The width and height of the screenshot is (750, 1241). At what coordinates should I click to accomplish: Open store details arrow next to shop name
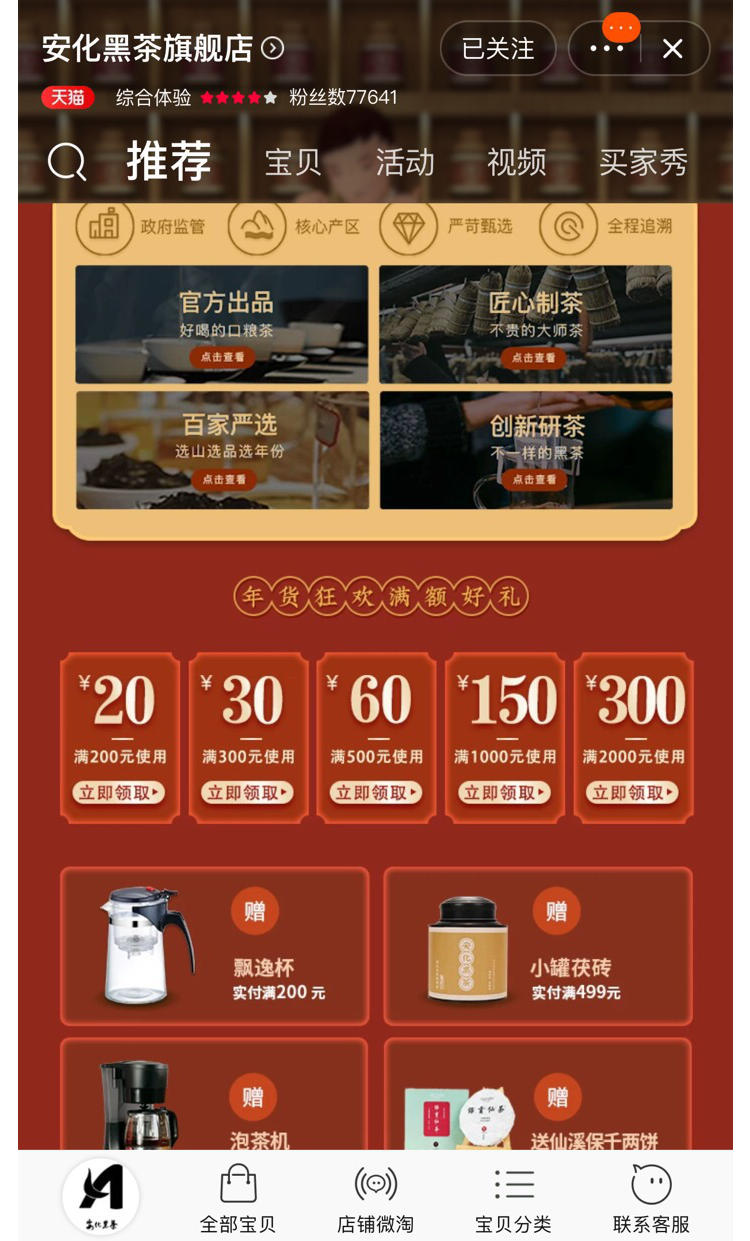tap(272, 48)
